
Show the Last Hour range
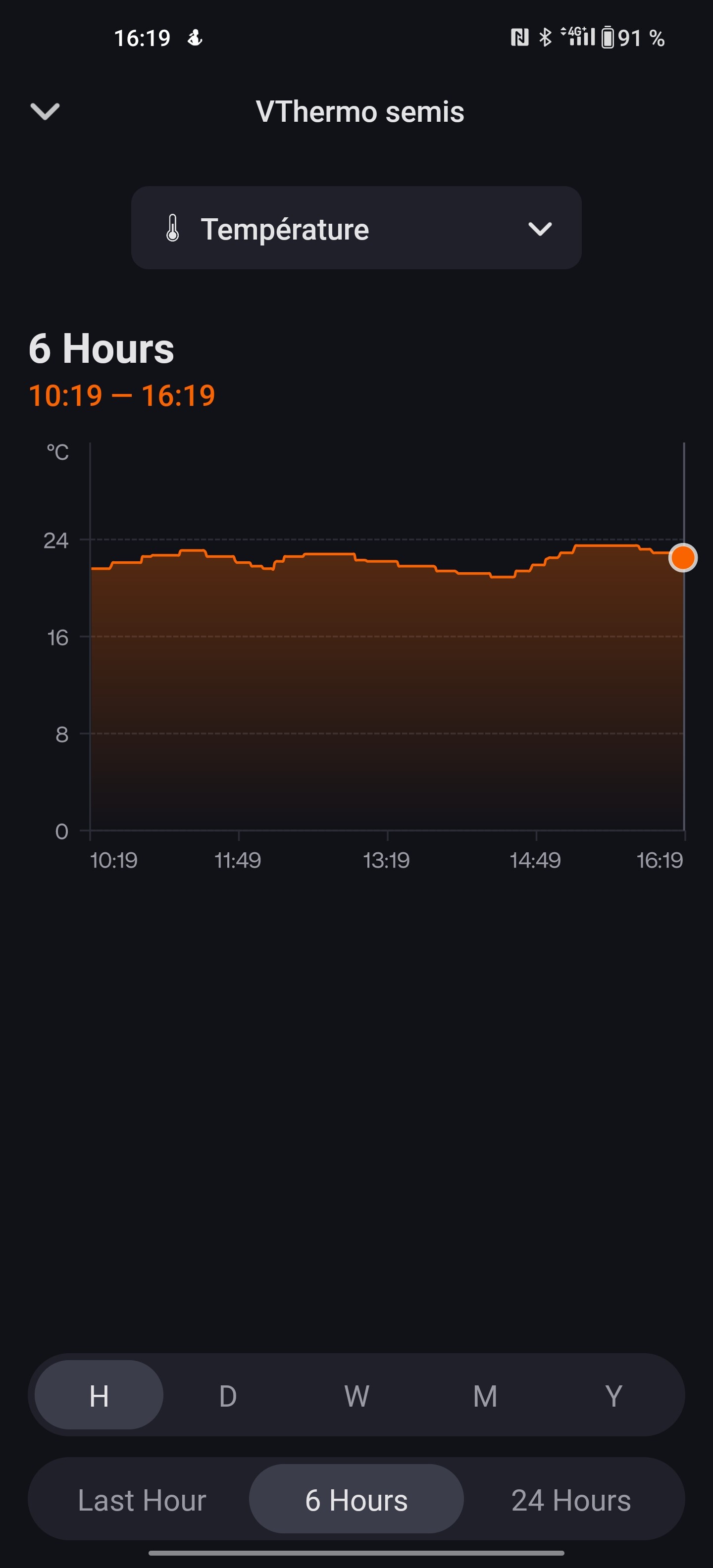coord(142,1500)
